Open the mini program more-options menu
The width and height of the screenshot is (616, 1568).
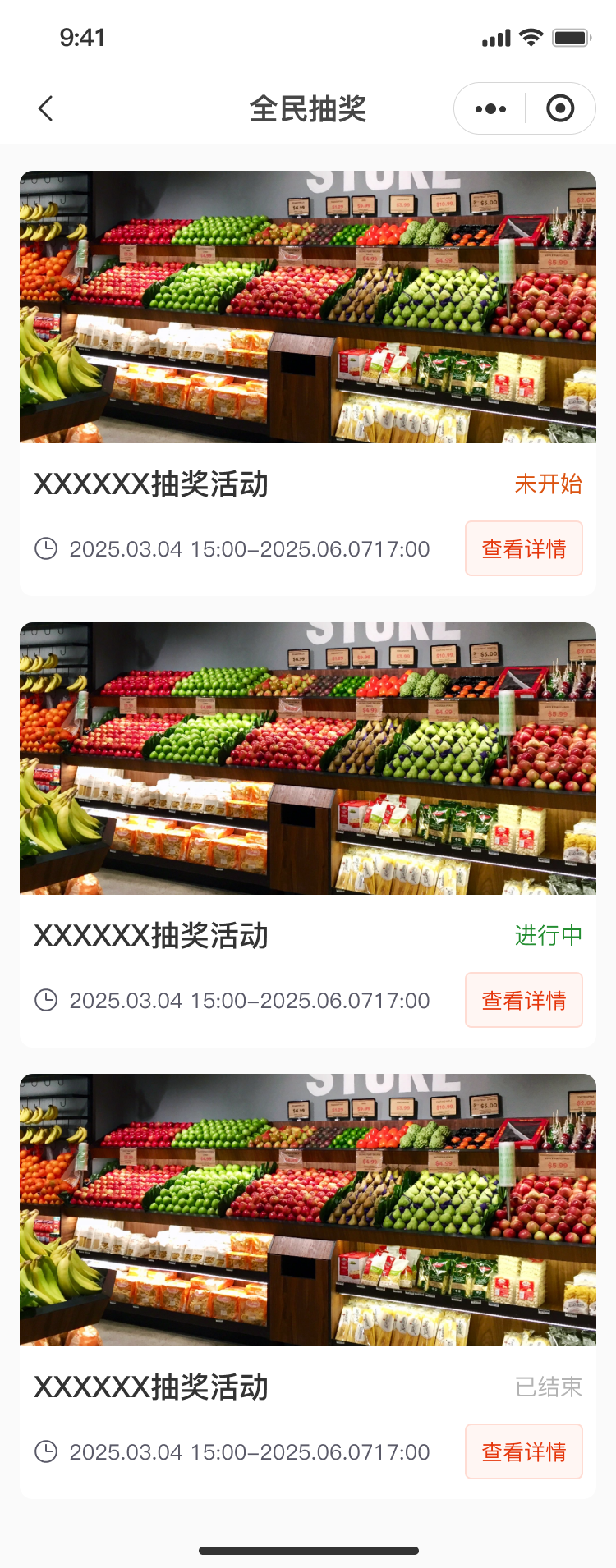(490, 108)
